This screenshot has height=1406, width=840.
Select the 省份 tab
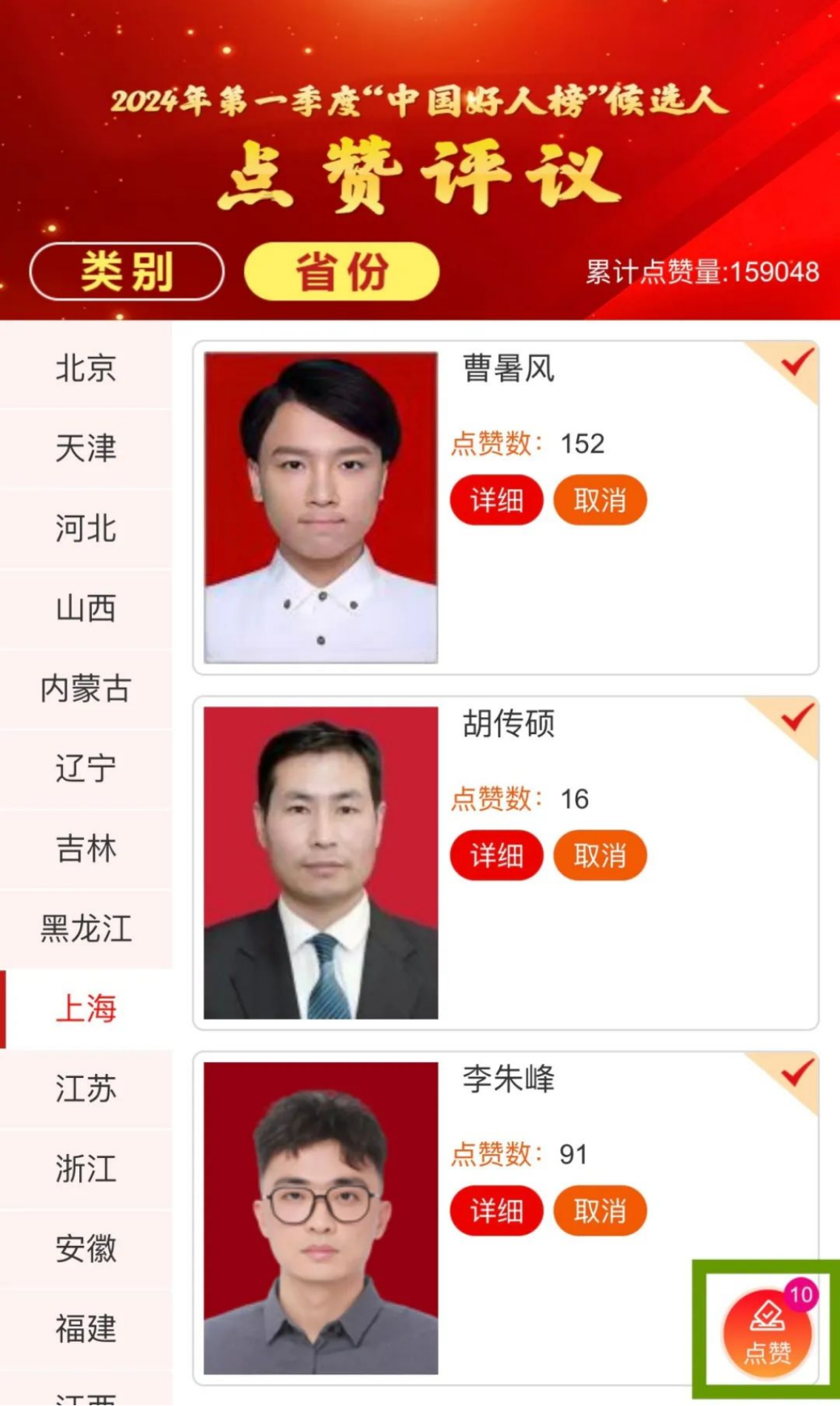pos(341,271)
